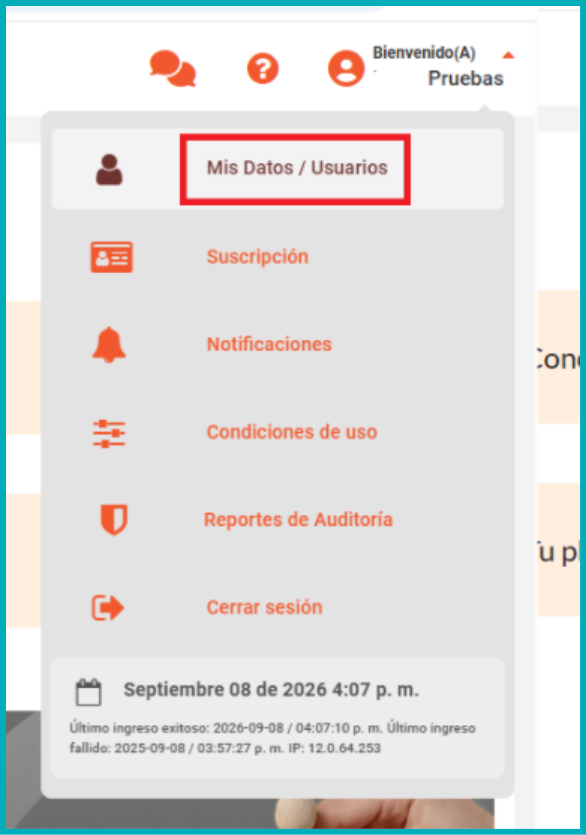
Task: Open the chat bubbles icon
Action: click(x=173, y=68)
